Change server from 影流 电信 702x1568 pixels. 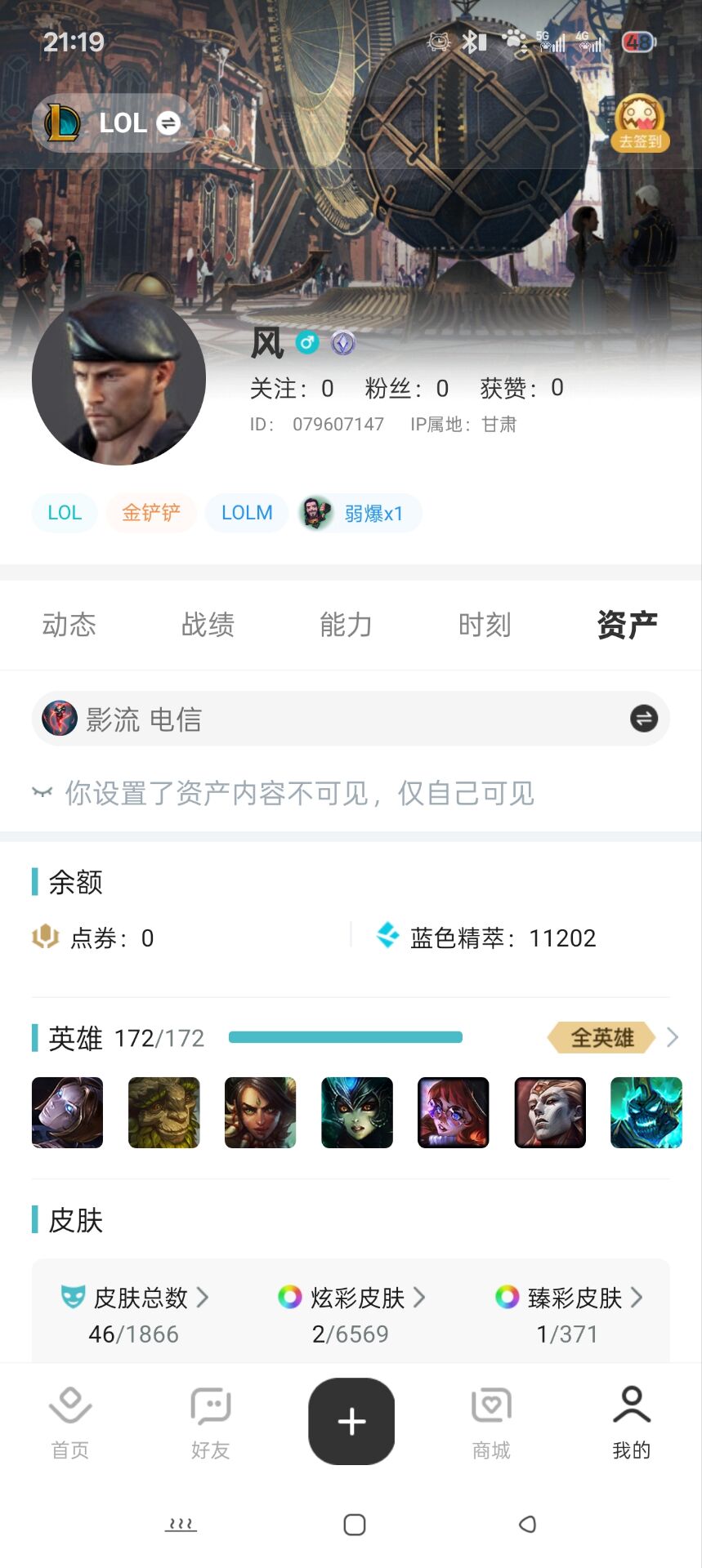(644, 719)
